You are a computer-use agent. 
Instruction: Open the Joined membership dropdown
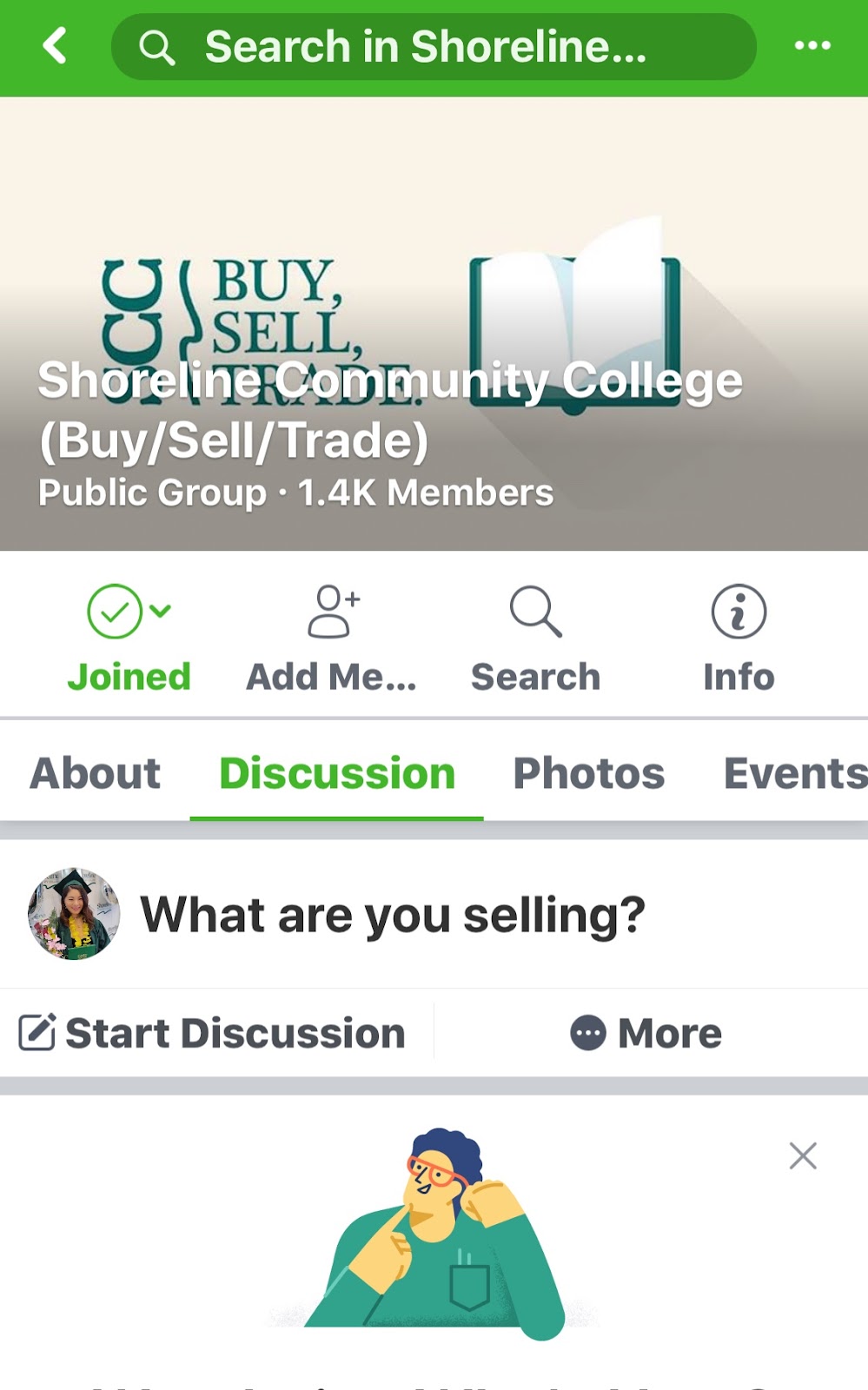point(129,639)
